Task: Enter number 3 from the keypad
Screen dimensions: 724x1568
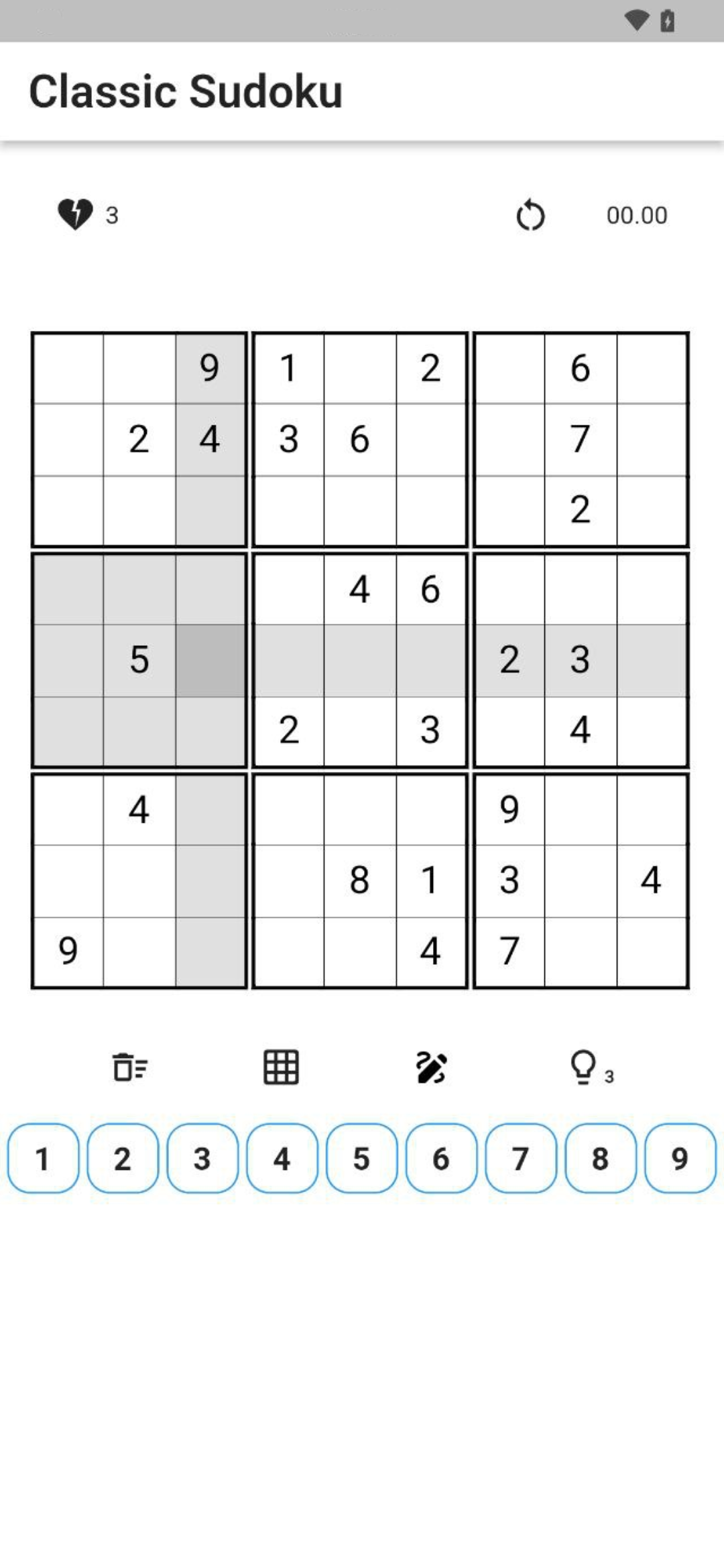Action: (x=202, y=1159)
